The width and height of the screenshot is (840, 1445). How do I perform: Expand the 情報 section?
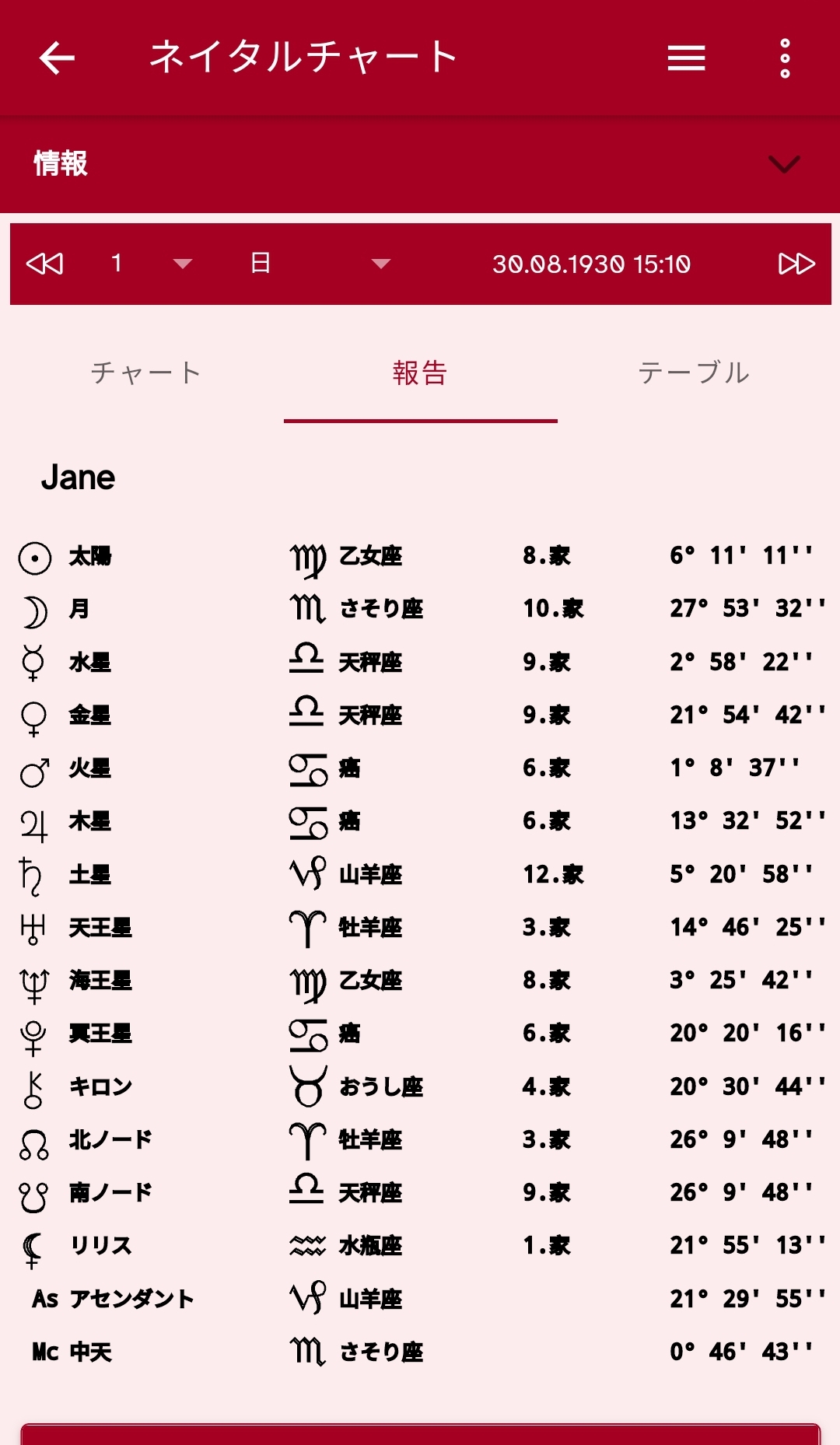tap(420, 164)
